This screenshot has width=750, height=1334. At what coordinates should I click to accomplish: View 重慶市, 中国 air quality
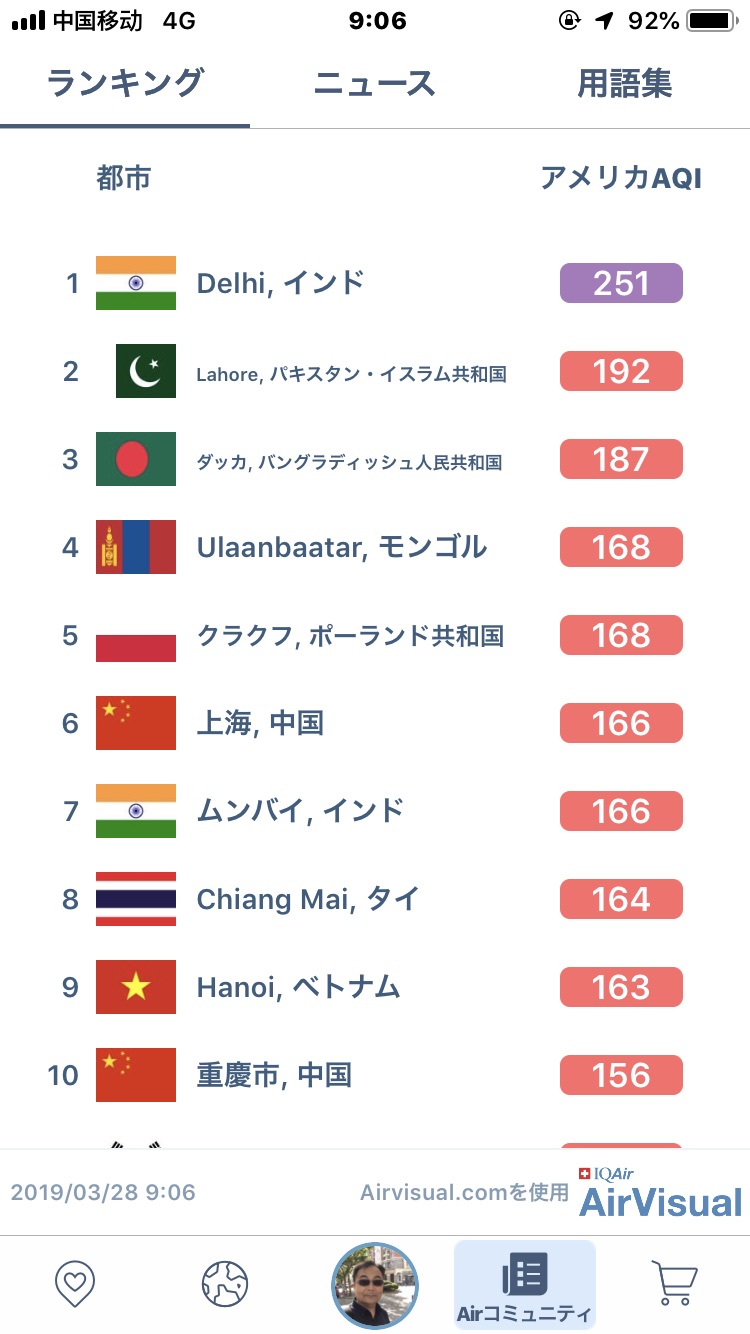click(375, 1075)
